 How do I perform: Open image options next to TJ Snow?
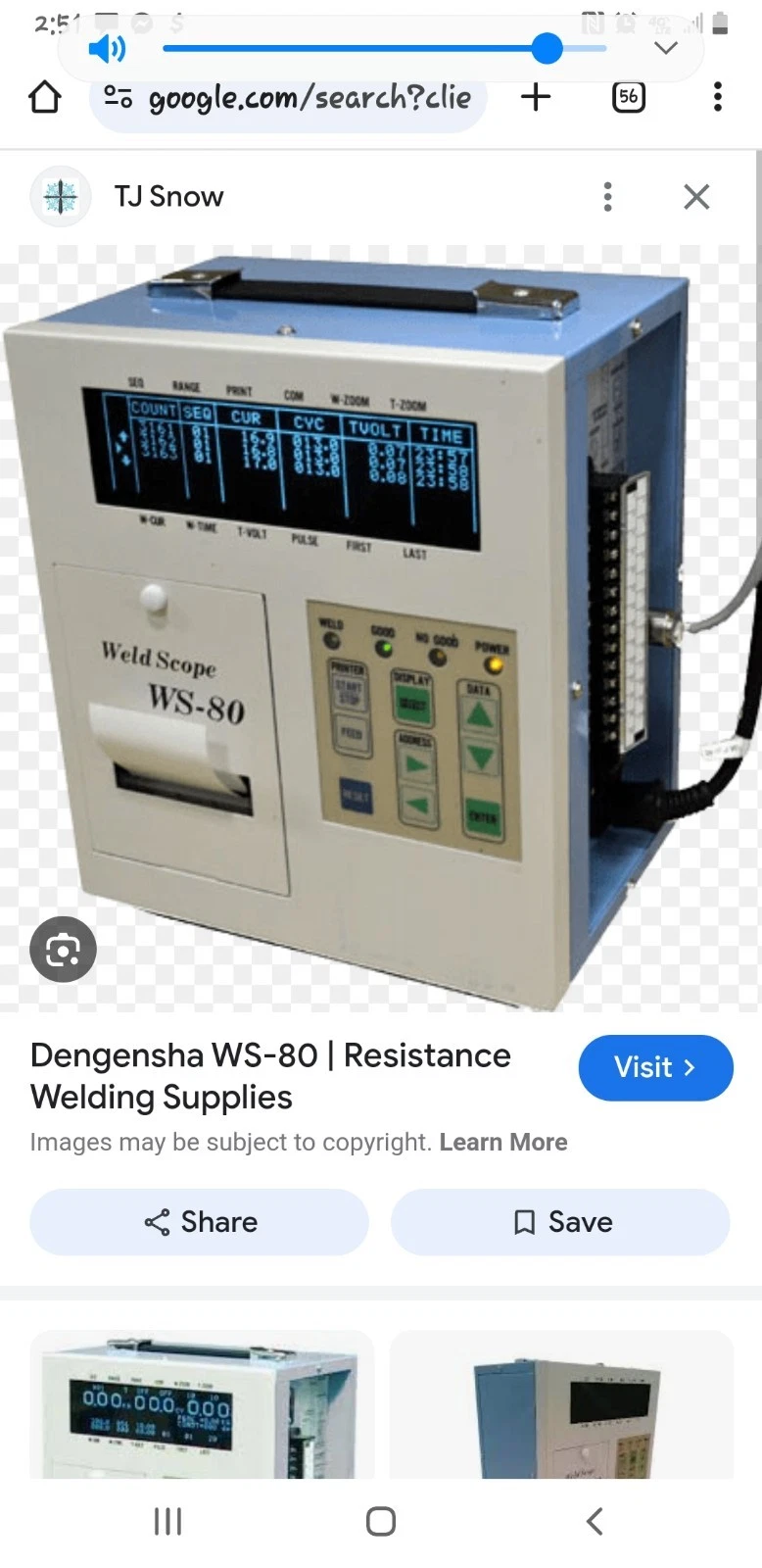point(607,197)
